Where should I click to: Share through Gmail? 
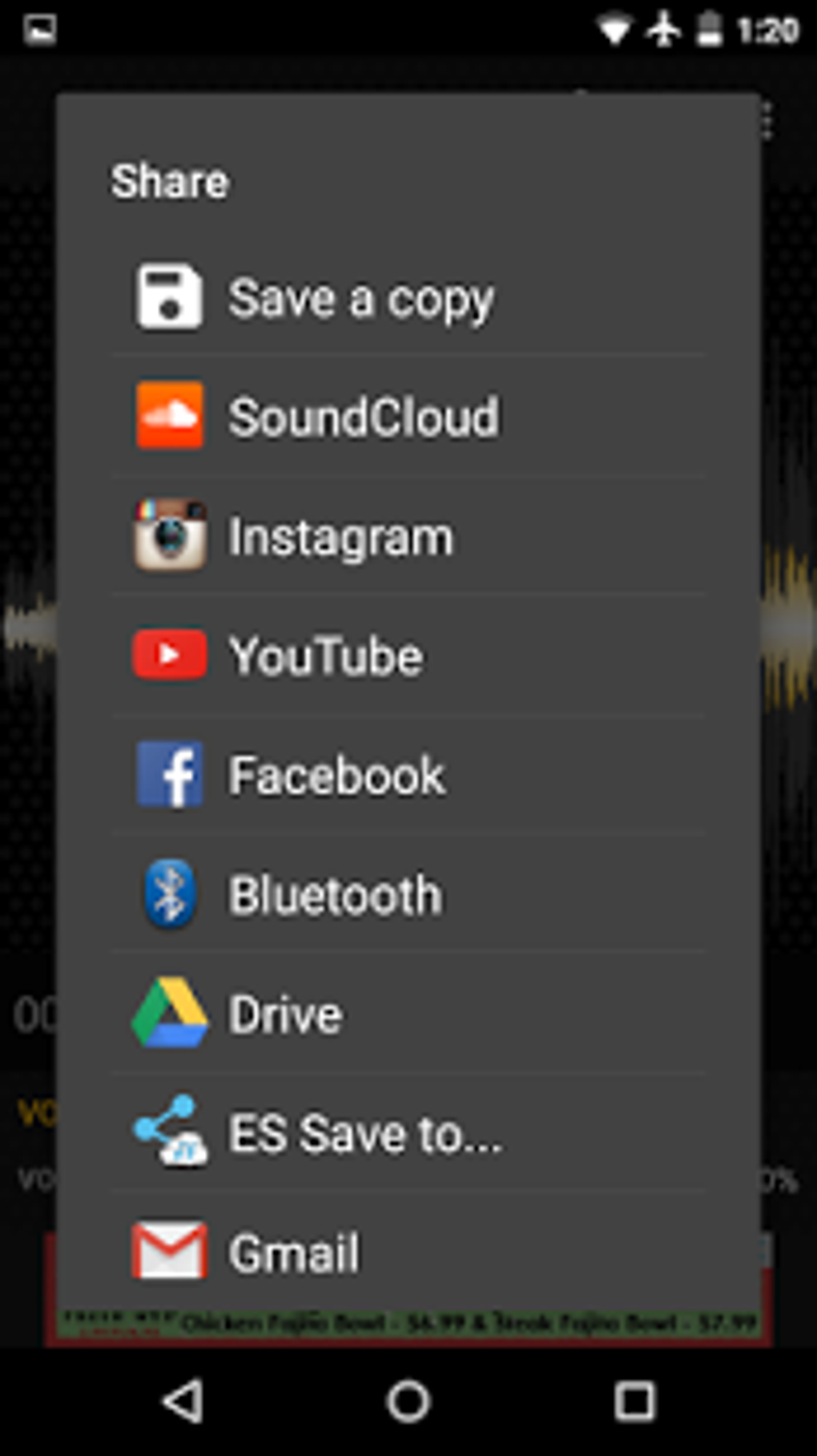408,1252
